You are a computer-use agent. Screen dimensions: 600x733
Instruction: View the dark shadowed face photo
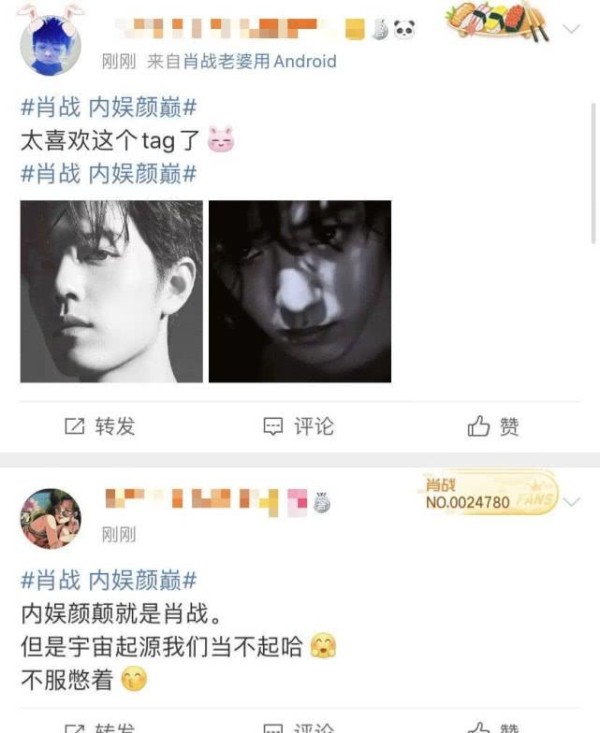coord(300,291)
